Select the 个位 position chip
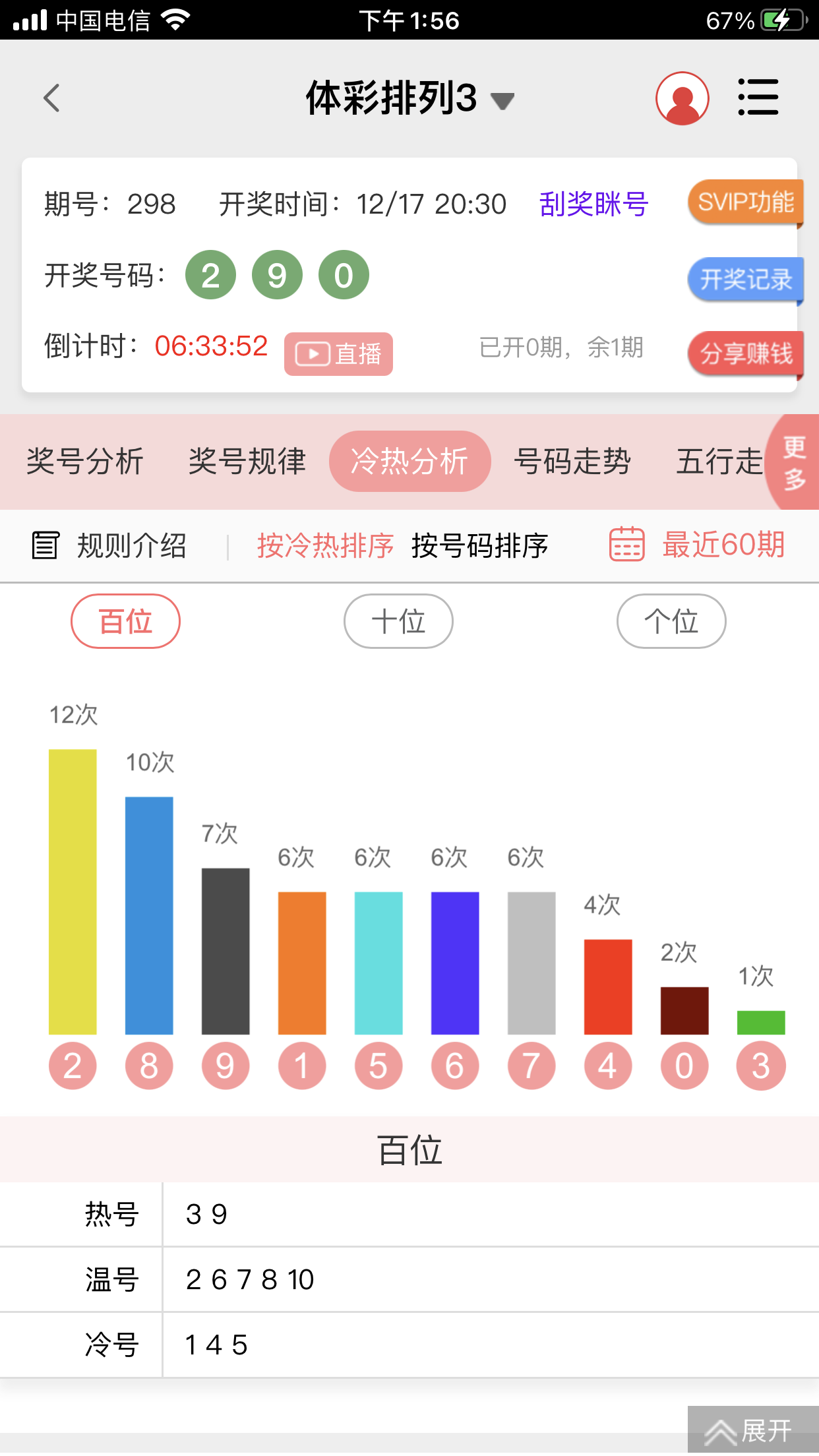The width and height of the screenshot is (819, 1456). (671, 621)
